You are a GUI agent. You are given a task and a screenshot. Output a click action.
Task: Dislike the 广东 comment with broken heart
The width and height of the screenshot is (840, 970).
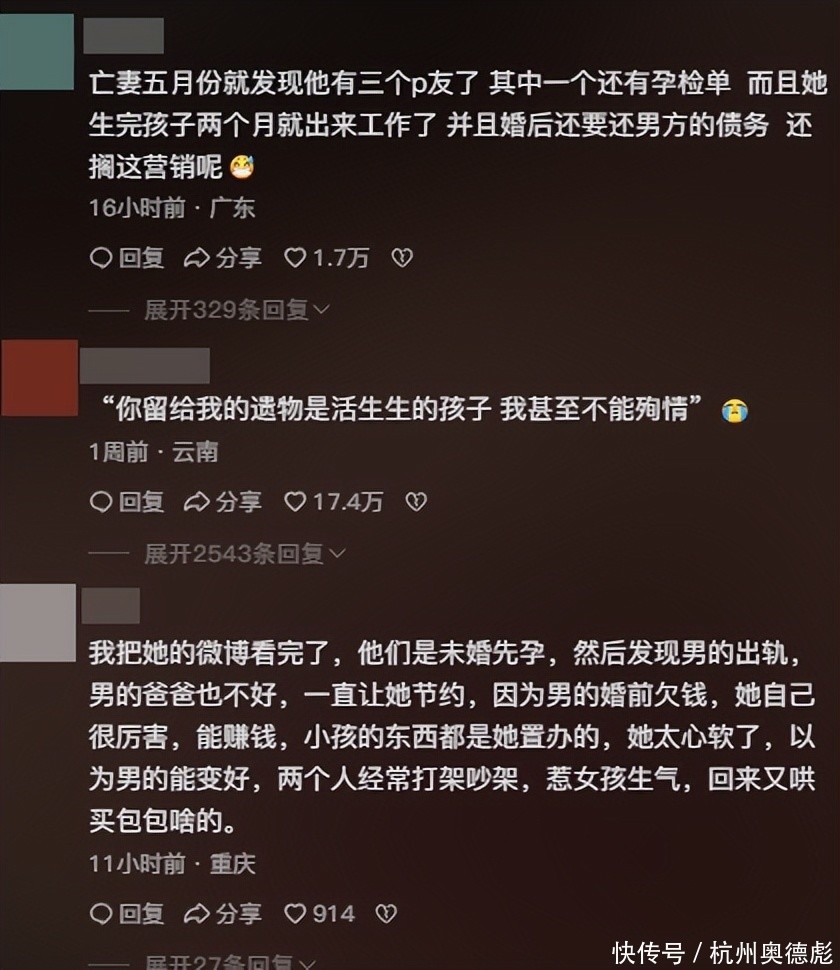[402, 257]
